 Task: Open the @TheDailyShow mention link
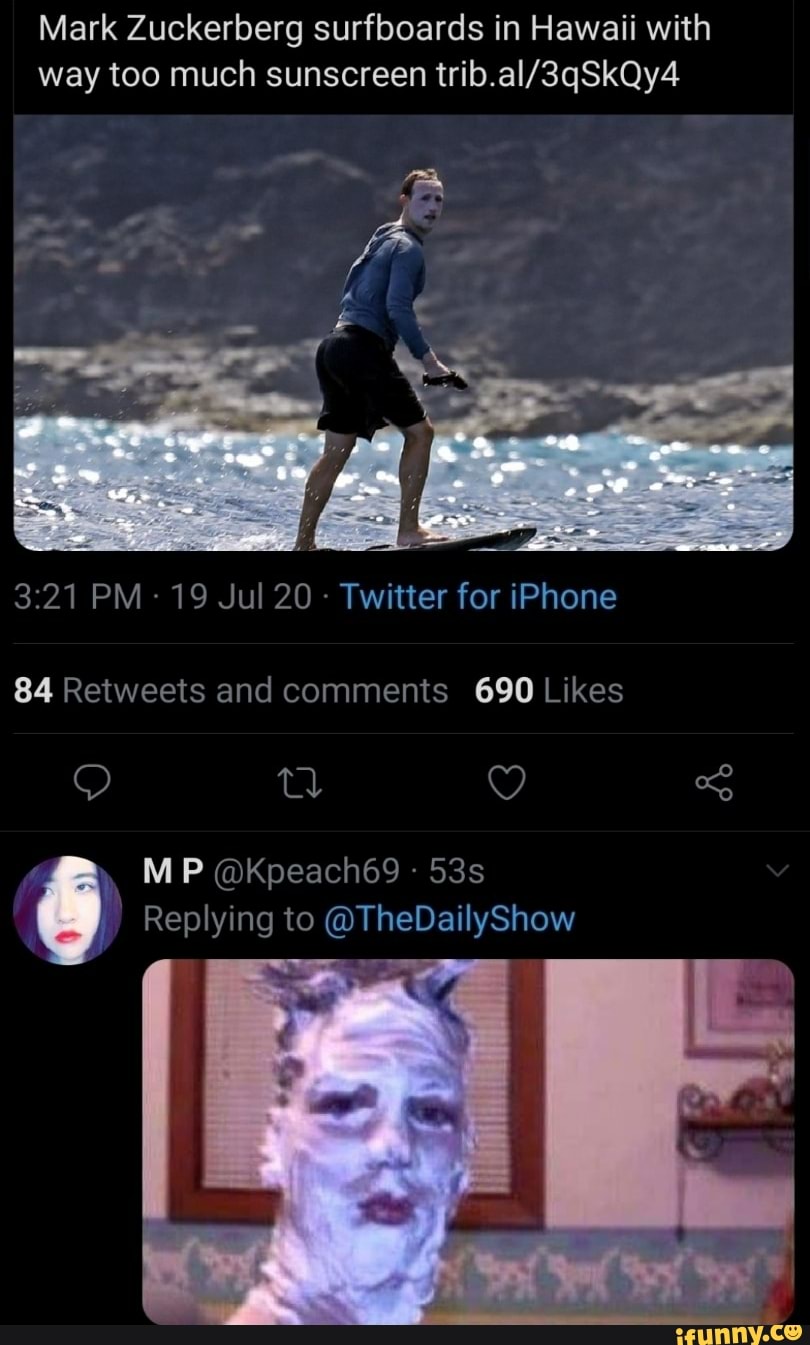click(x=450, y=918)
